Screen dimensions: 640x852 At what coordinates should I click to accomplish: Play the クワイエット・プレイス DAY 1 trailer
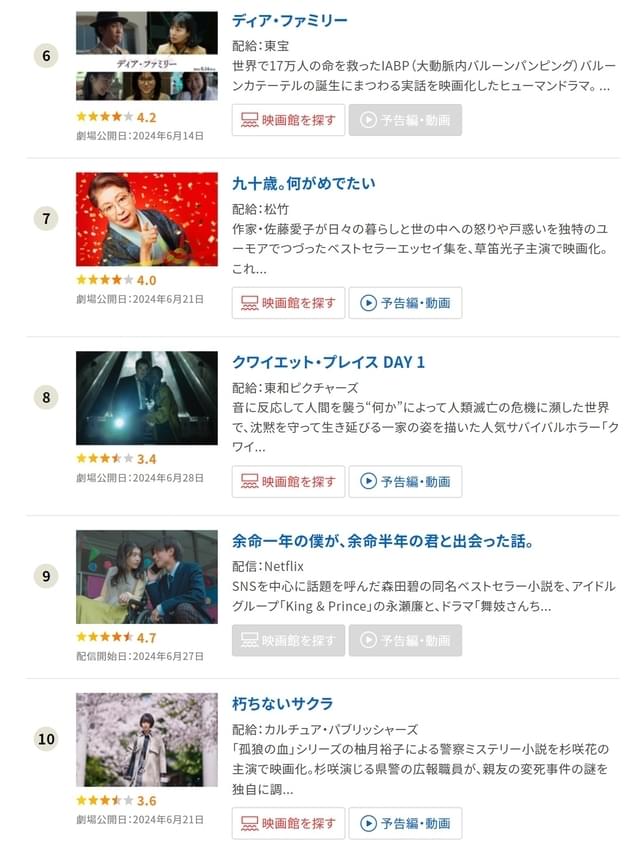tap(405, 481)
